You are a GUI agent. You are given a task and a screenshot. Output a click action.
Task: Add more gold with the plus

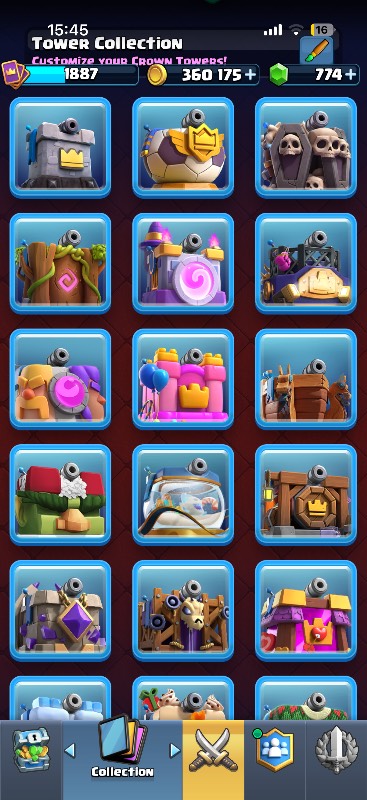[250, 75]
